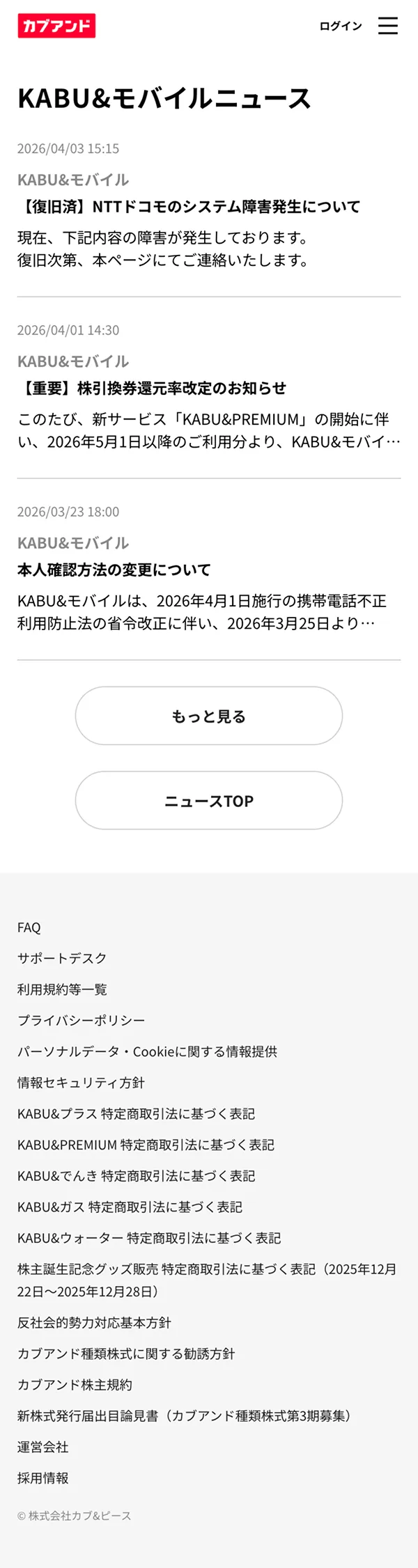Open カブアンド株主規約
The image size is (418, 1568).
(75, 1385)
